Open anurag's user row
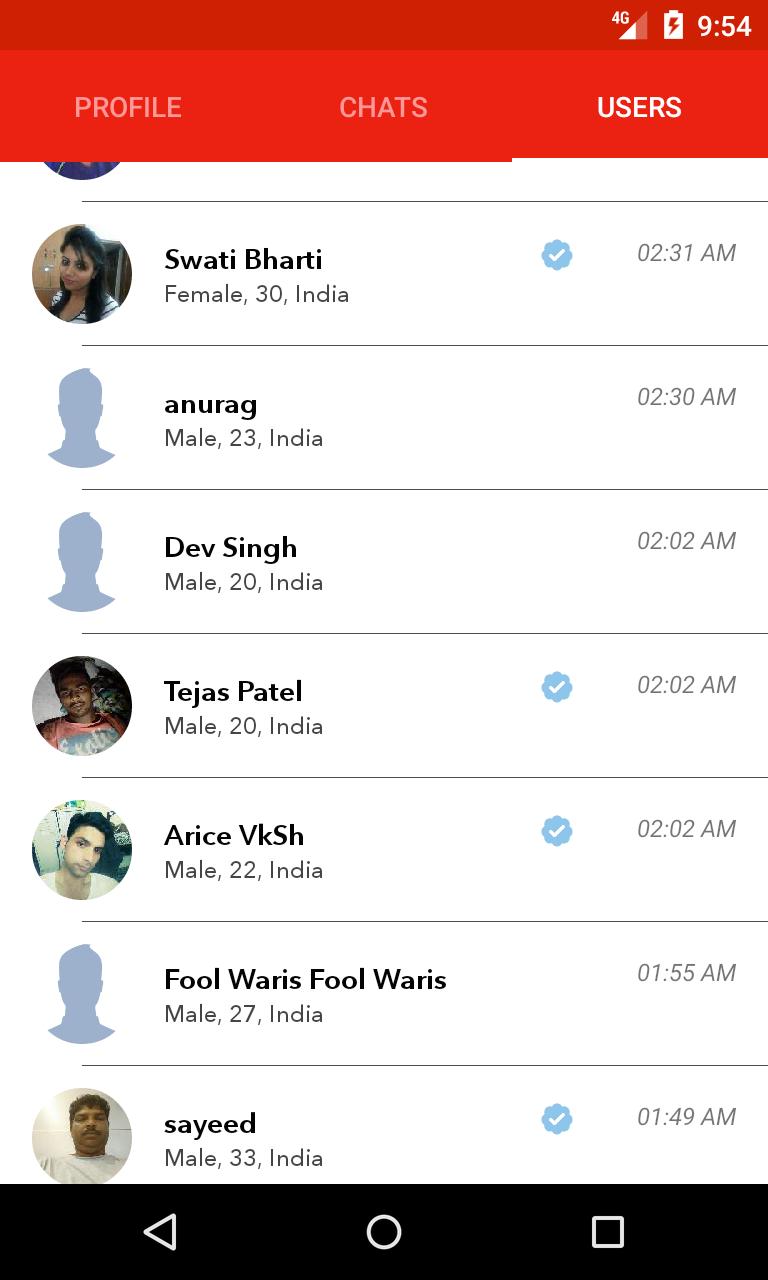This screenshot has height=1280, width=768. 384,418
